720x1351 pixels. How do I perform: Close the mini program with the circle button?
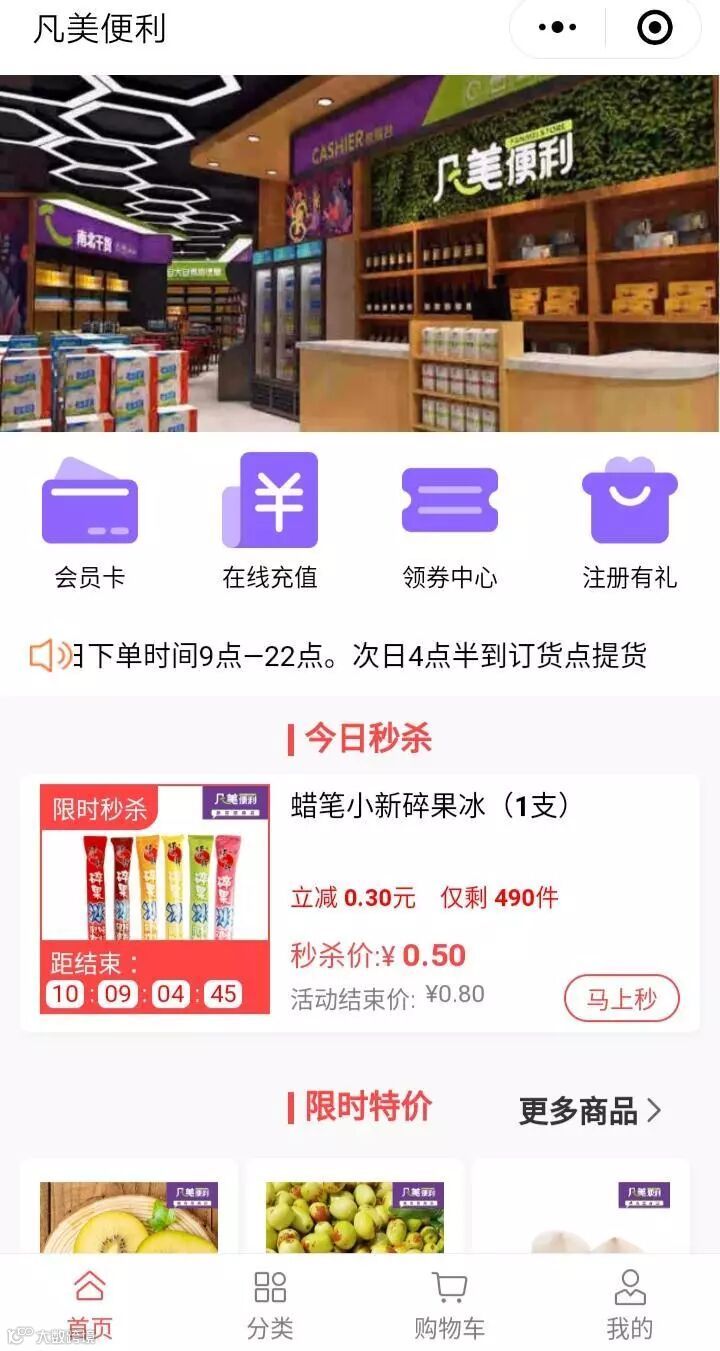click(x=654, y=28)
